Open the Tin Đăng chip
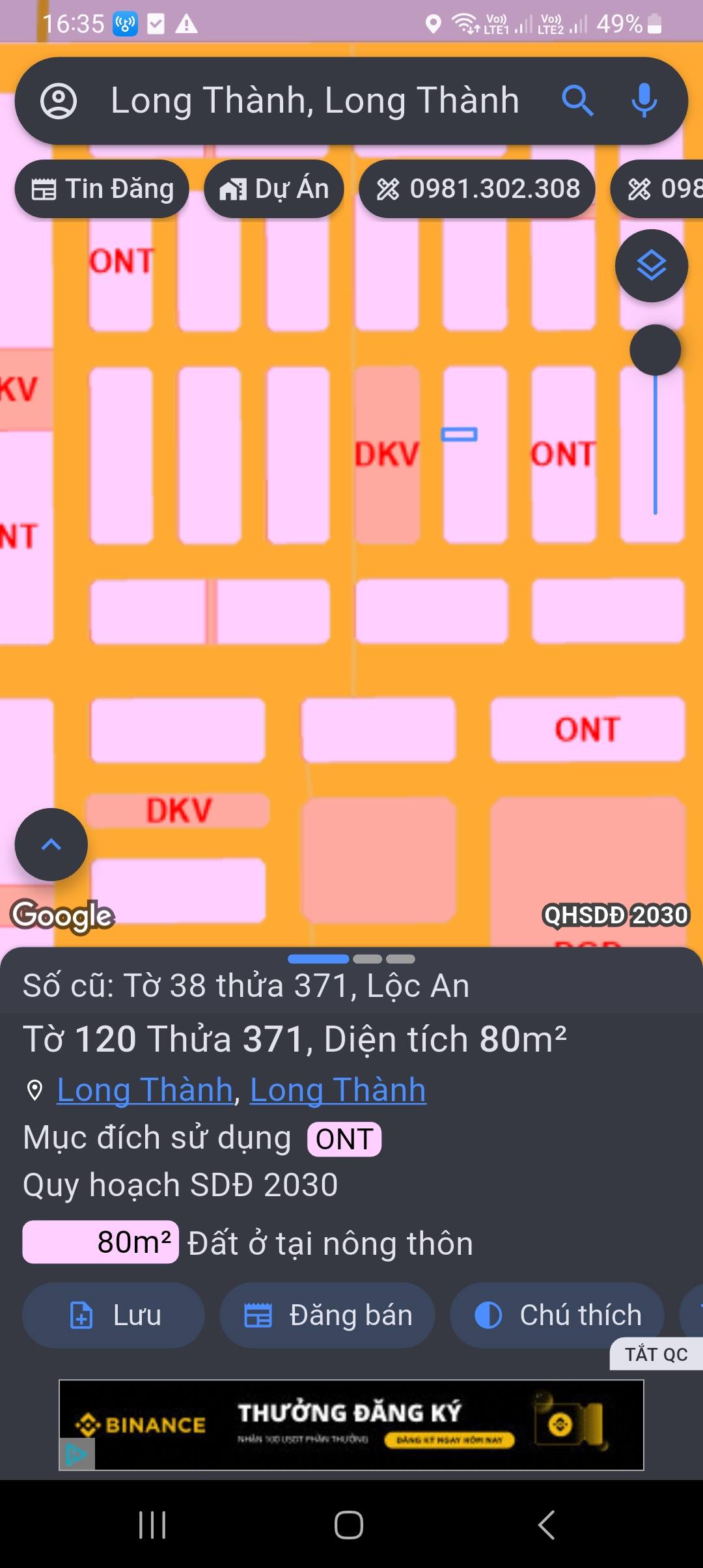The height and width of the screenshot is (1568, 703). click(x=102, y=189)
